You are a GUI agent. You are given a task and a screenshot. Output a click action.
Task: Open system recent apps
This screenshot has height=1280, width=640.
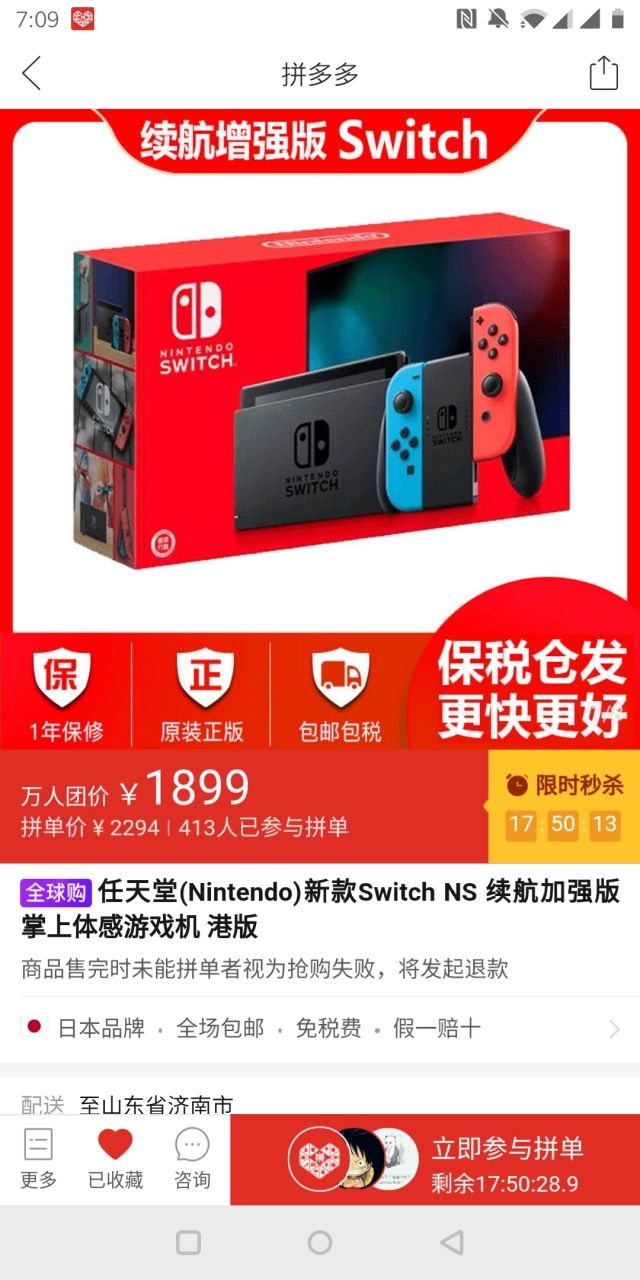[x=188, y=1242]
